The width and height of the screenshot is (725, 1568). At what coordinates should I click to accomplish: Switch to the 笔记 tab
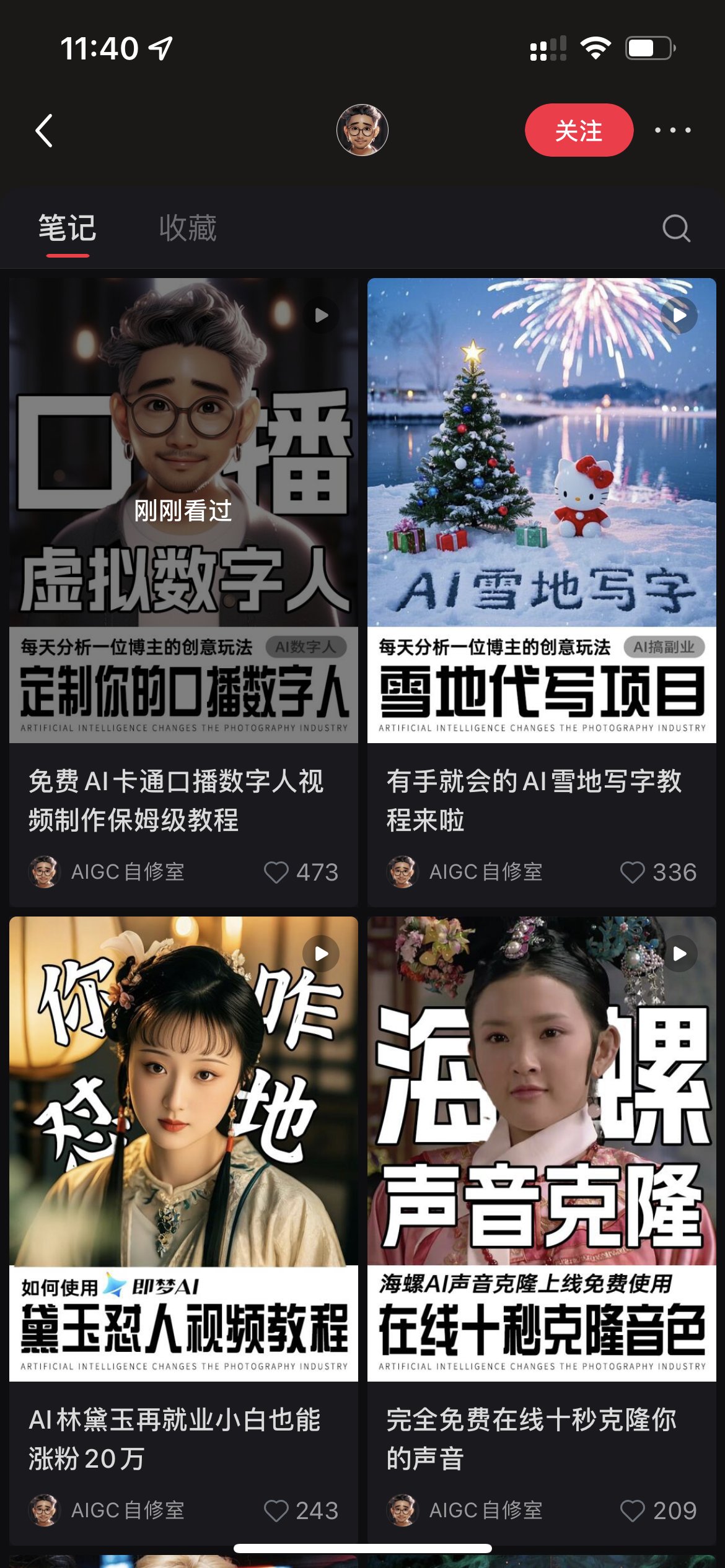[68, 229]
